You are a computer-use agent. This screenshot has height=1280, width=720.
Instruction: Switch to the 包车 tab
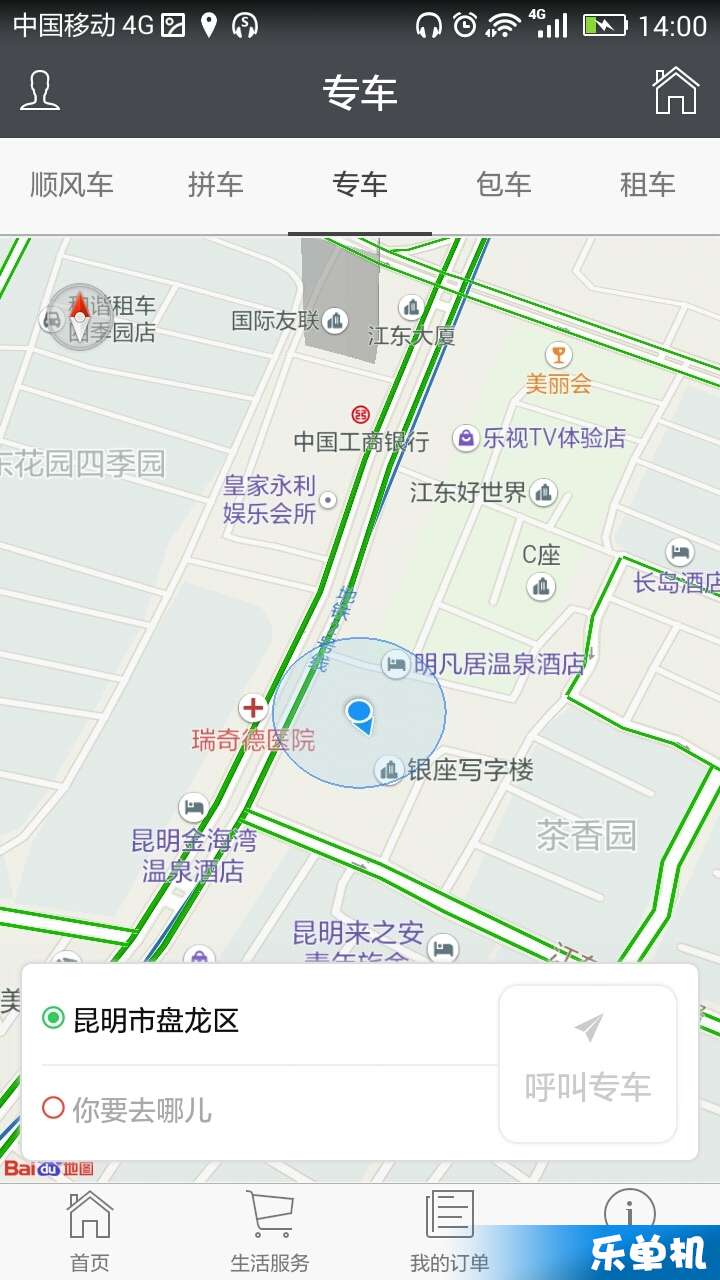coord(504,185)
